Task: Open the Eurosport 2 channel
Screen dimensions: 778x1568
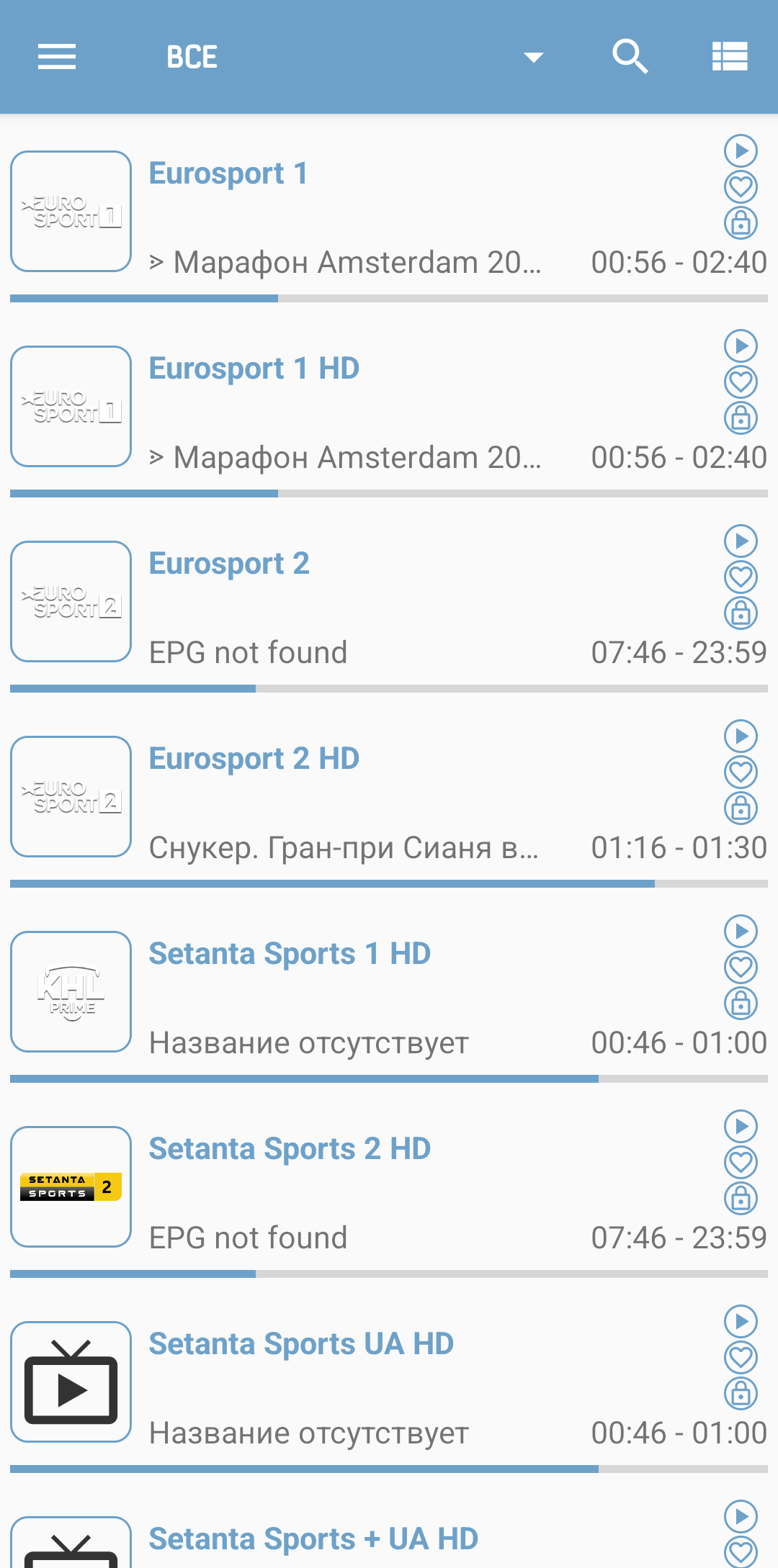Action: coord(229,564)
